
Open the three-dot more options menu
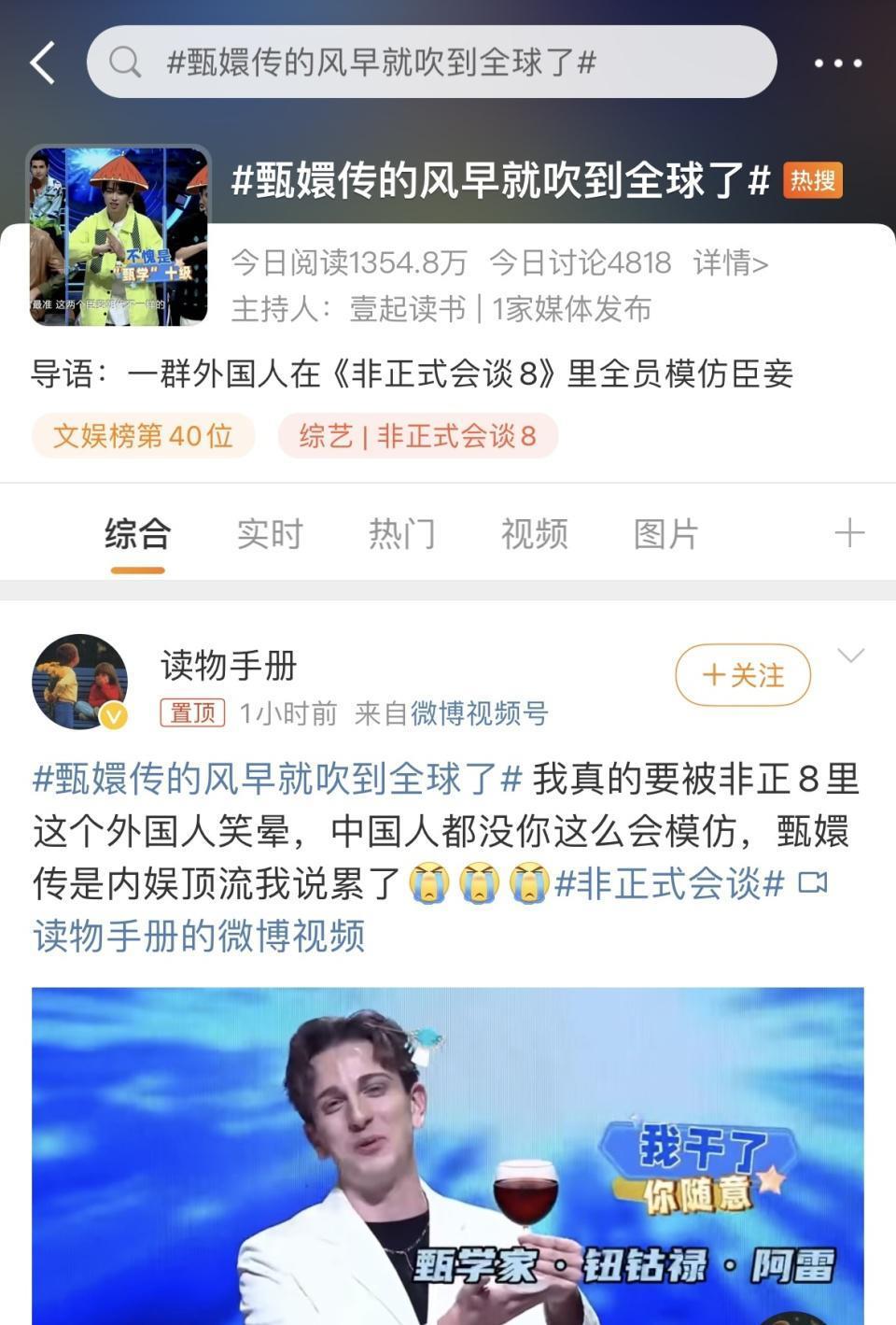(839, 62)
